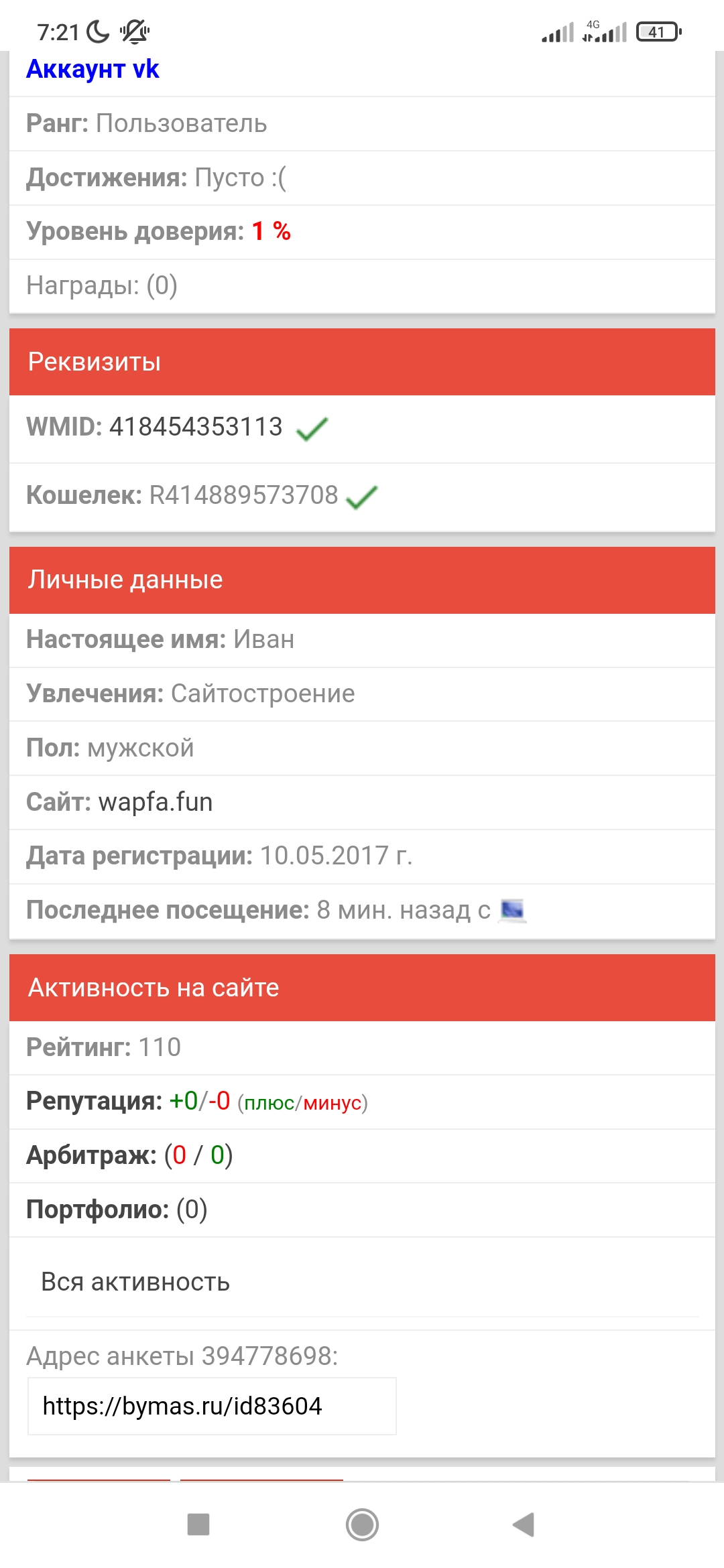724x1568 pixels.
Task: Visit the wapfa.fun site link
Action: [x=156, y=802]
